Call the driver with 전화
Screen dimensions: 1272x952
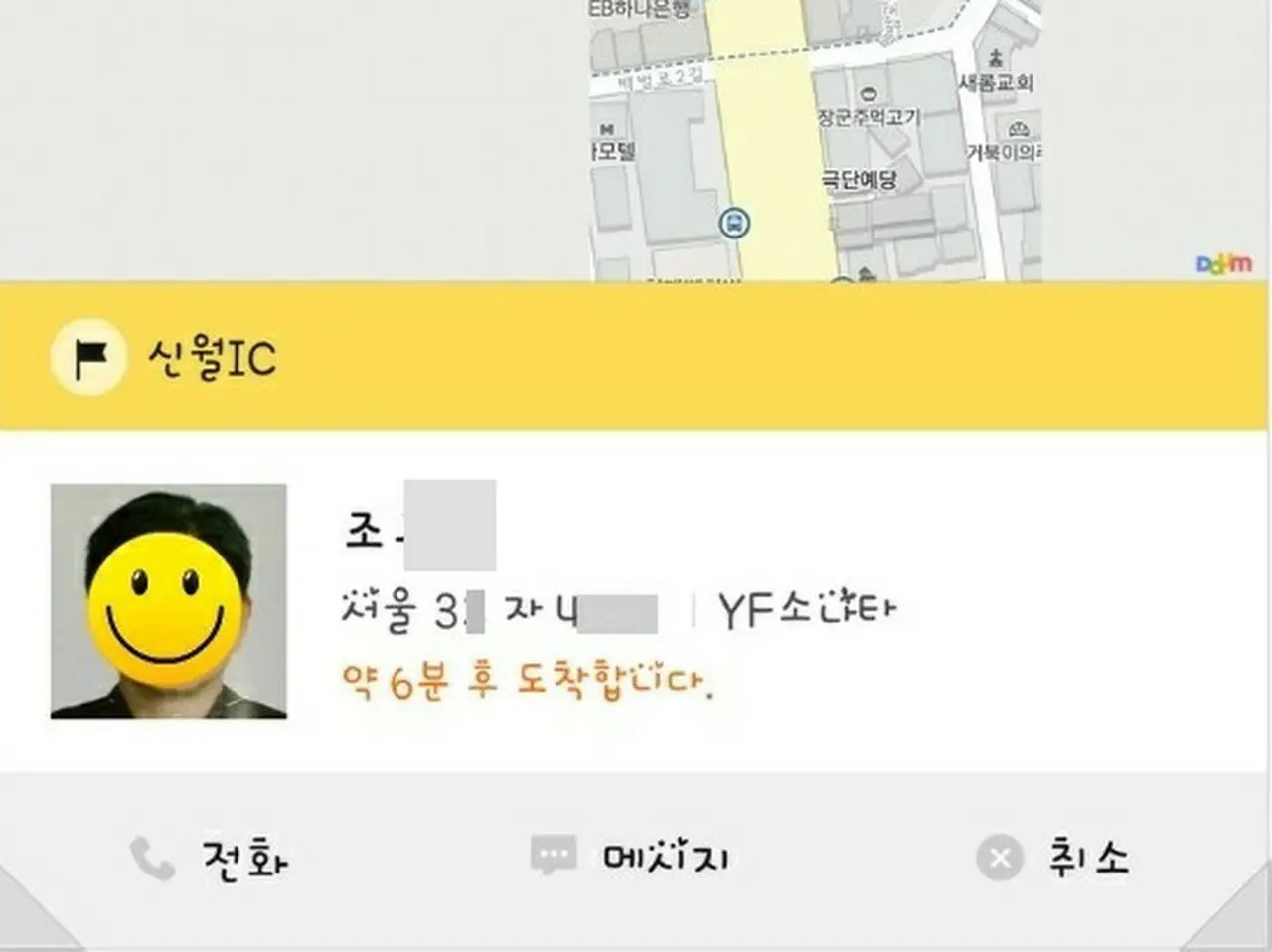tap(211, 858)
